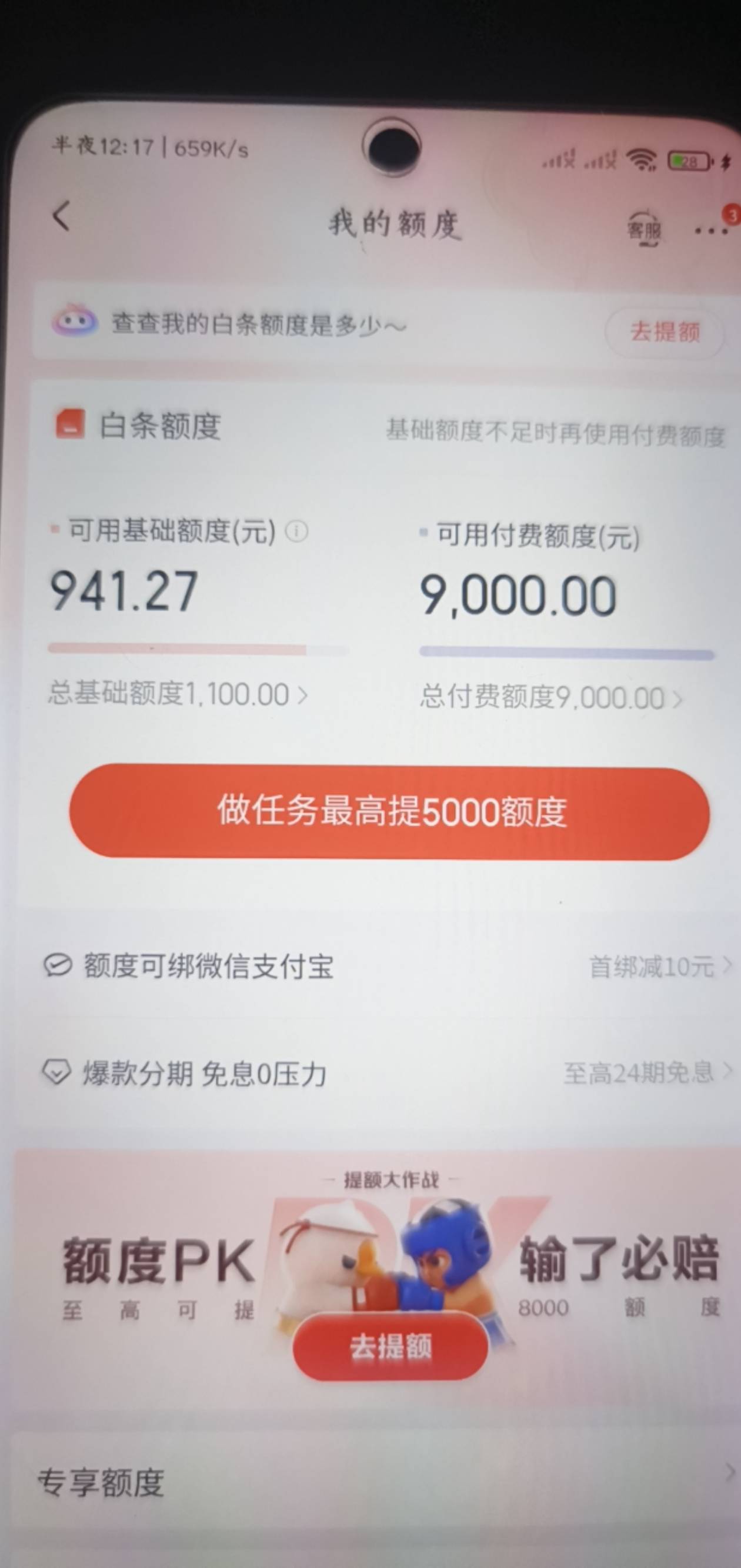Go back using the top-left arrow

(62, 216)
